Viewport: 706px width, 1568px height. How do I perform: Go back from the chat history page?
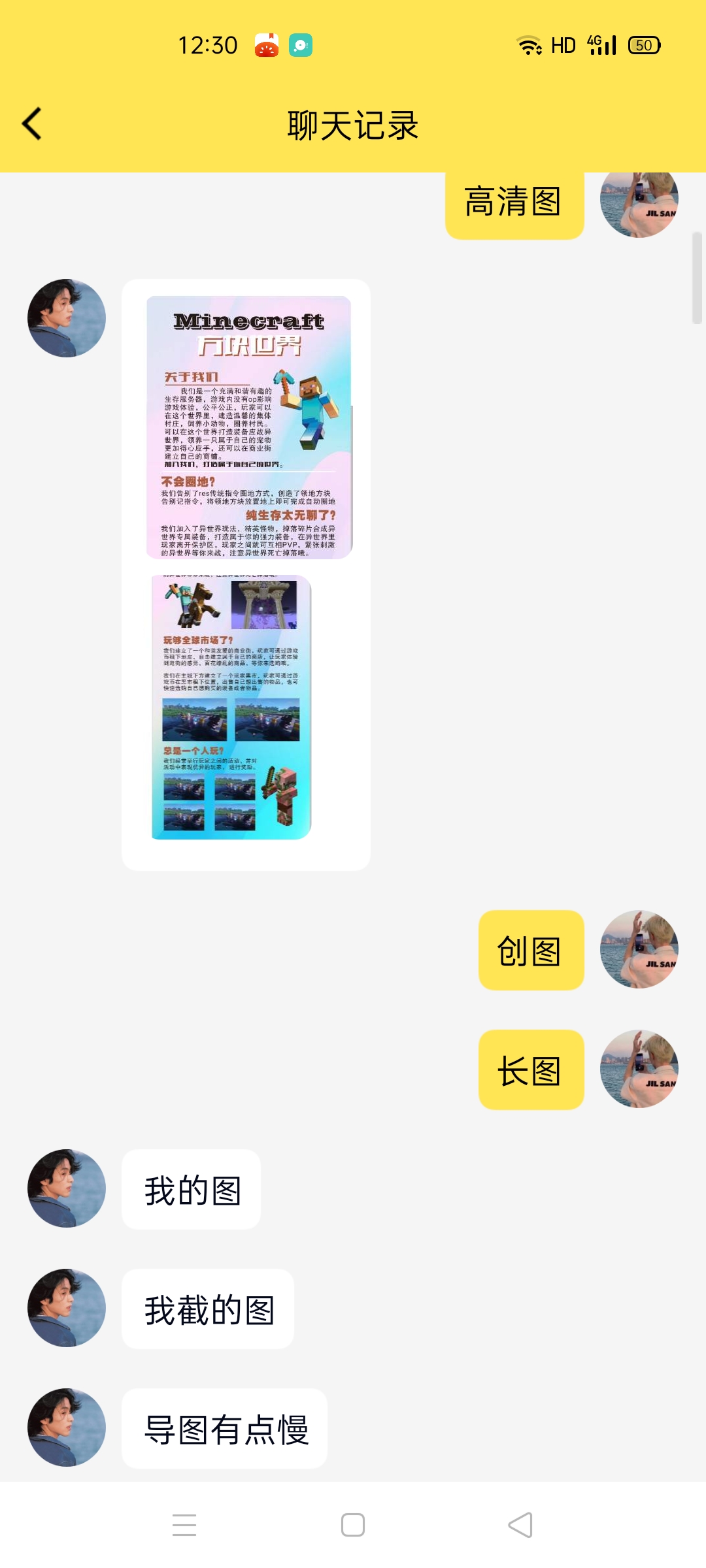coord(32,124)
